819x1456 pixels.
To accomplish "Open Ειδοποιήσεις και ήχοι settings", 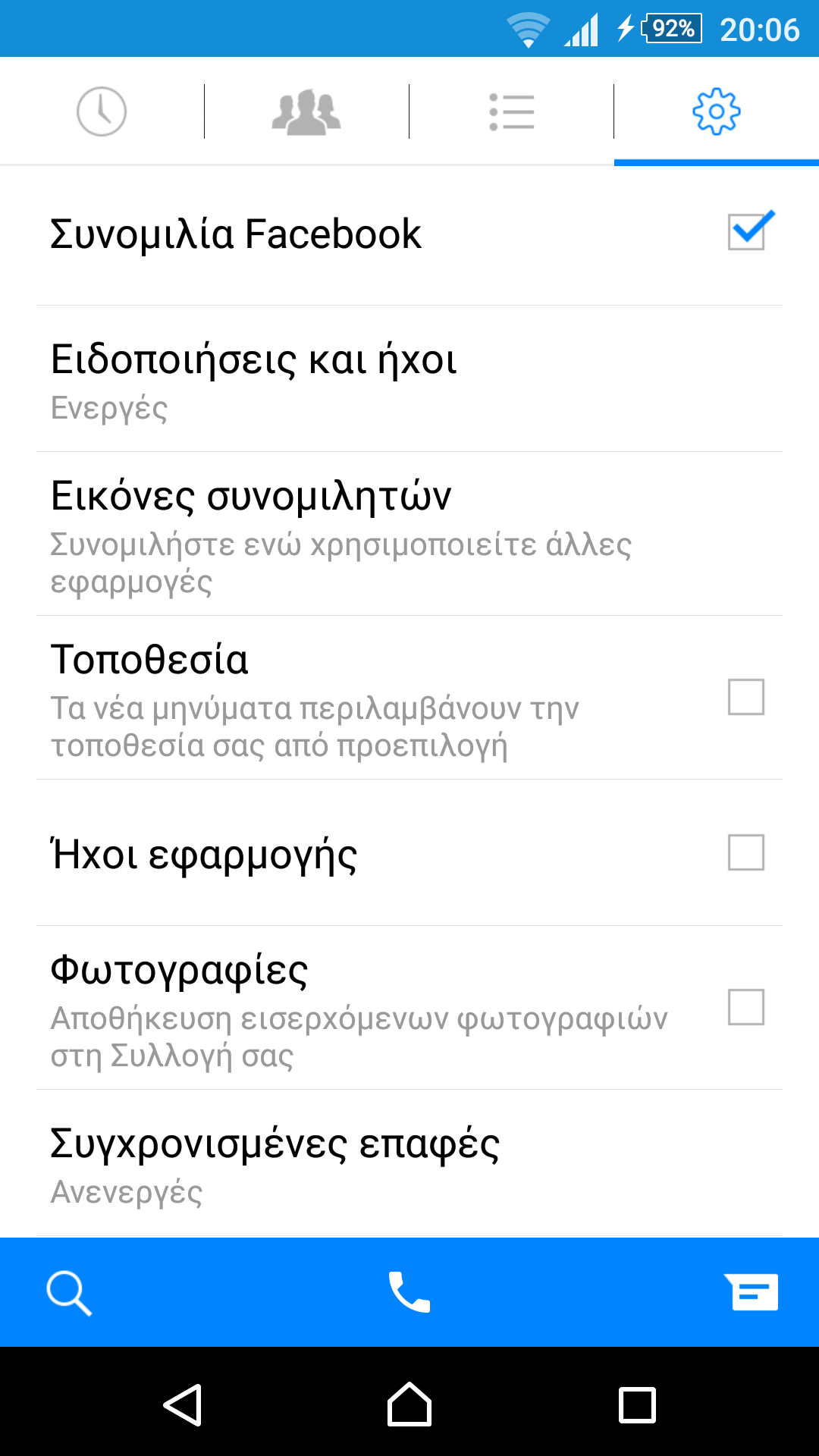I will click(409, 379).
